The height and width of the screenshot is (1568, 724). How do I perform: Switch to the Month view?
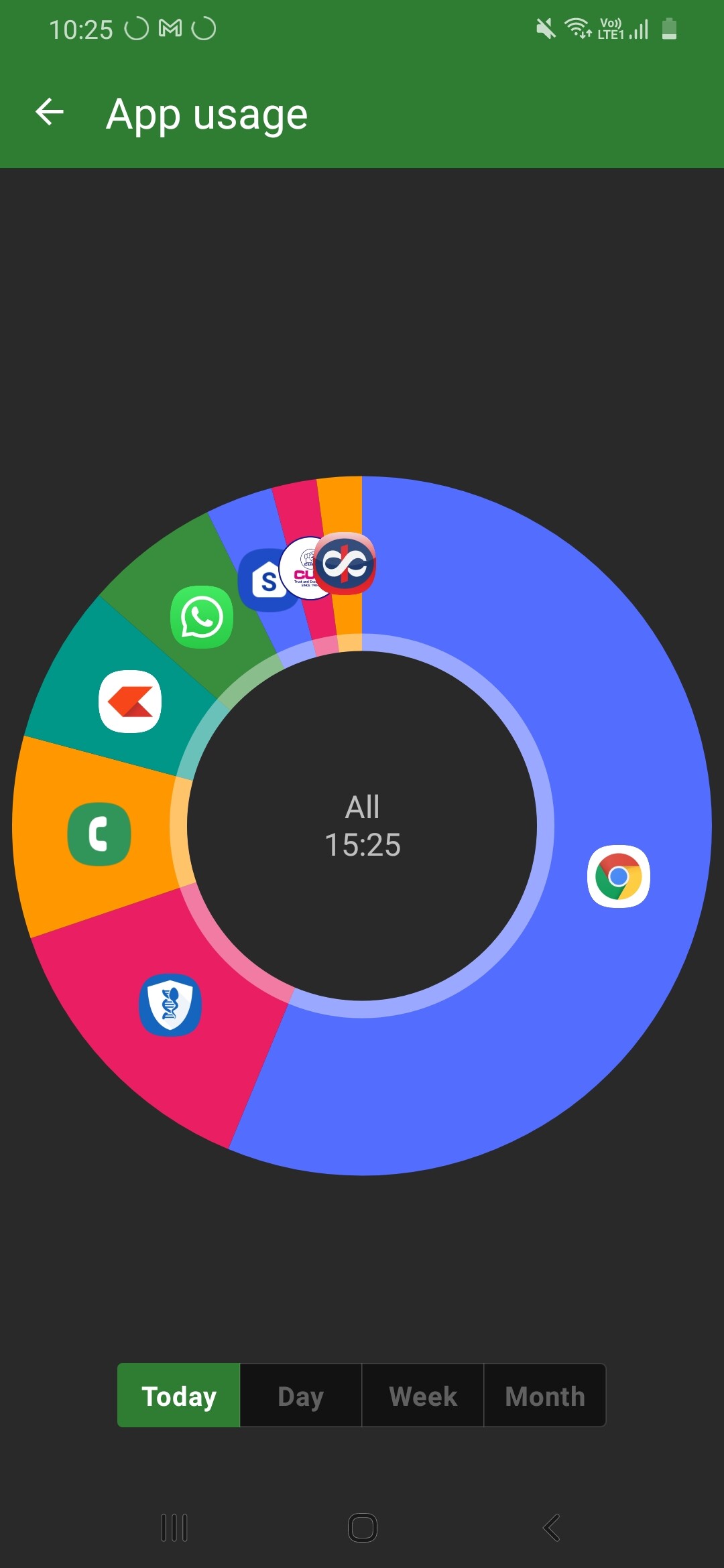[545, 1396]
